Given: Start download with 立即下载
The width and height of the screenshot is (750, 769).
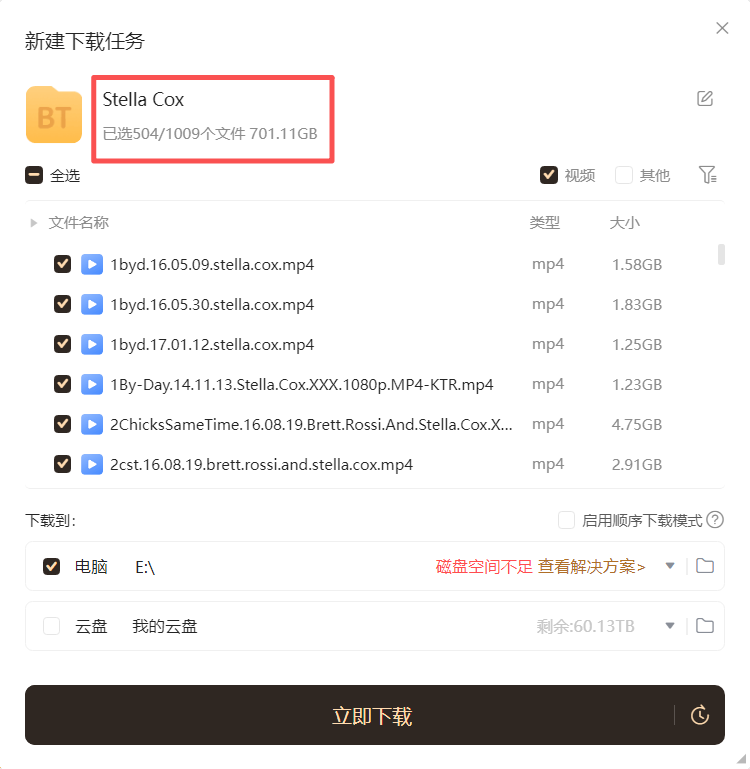Looking at the screenshot, I should point(372,716).
